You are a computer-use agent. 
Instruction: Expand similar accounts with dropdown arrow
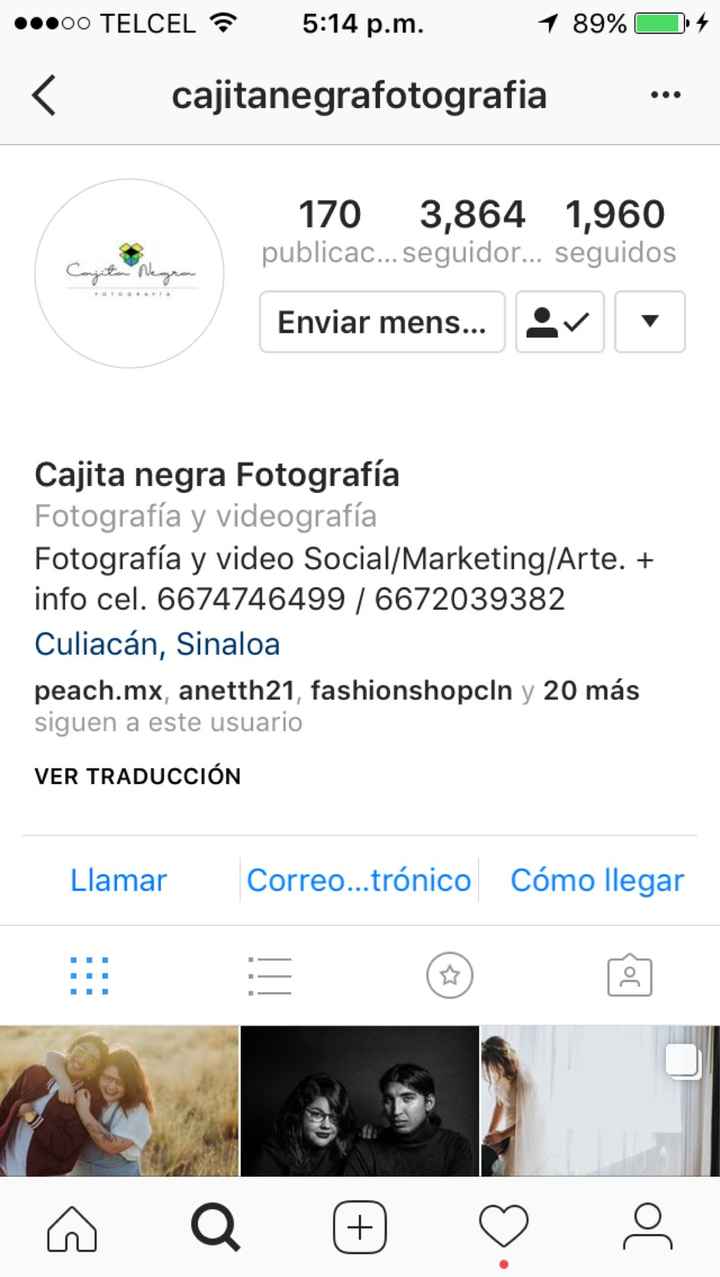[x=650, y=322]
